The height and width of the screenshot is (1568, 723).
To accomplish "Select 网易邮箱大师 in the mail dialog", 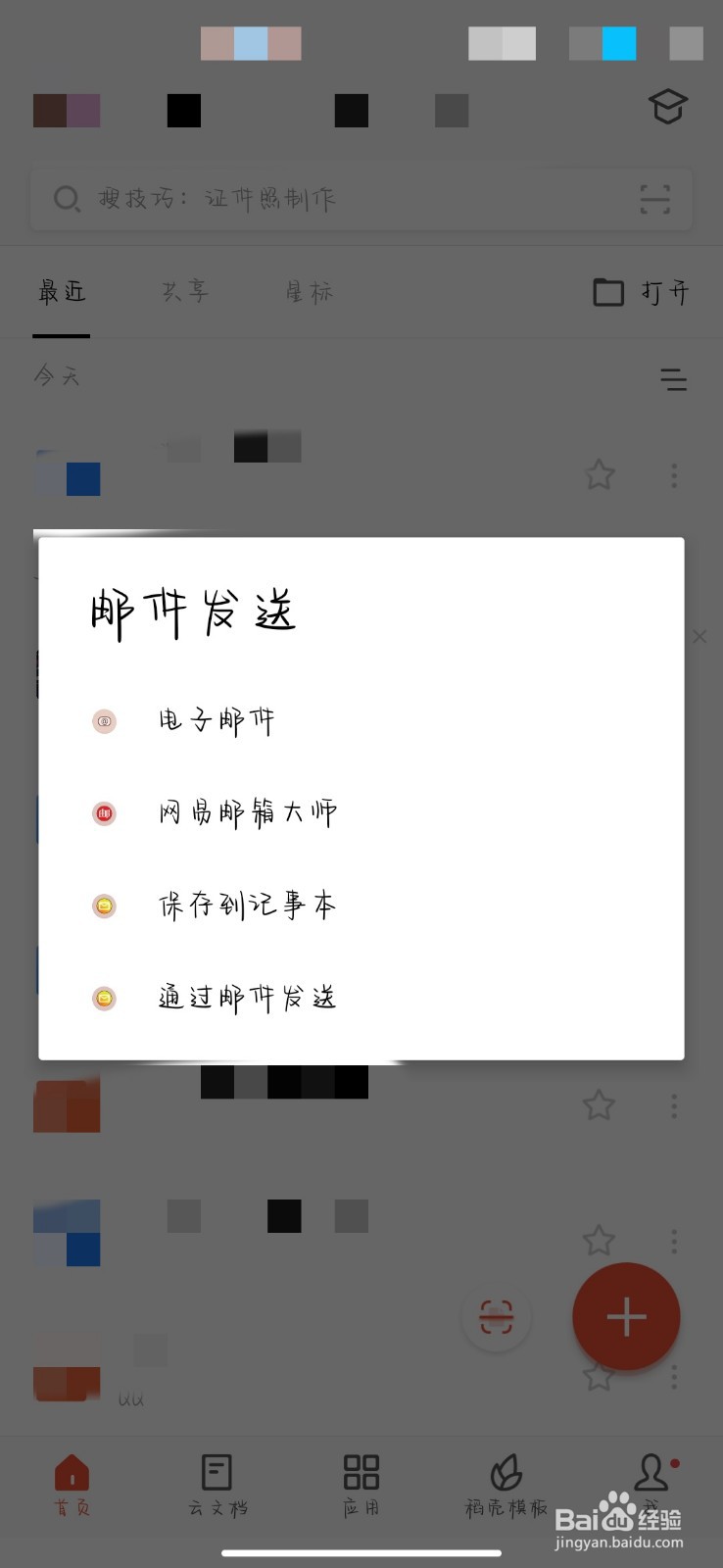I will point(246,813).
